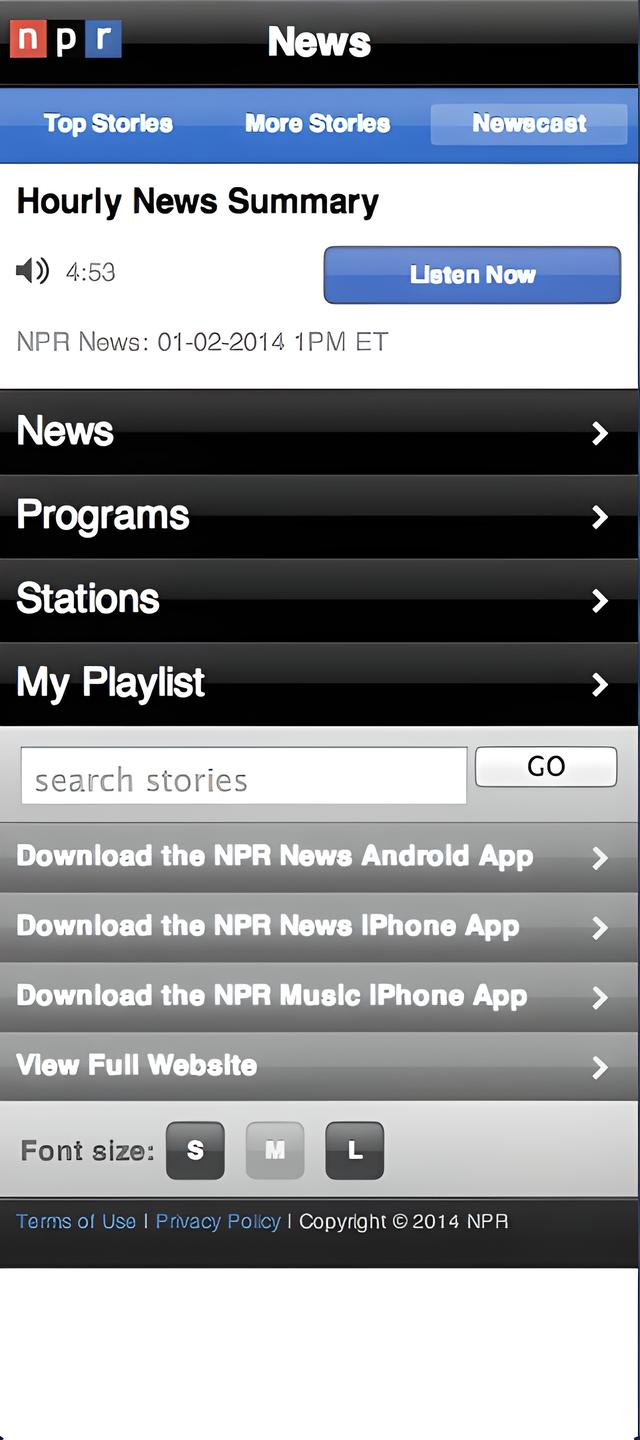The width and height of the screenshot is (640, 1440).
Task: Open the Privacy Policy link
Action: [218, 1222]
